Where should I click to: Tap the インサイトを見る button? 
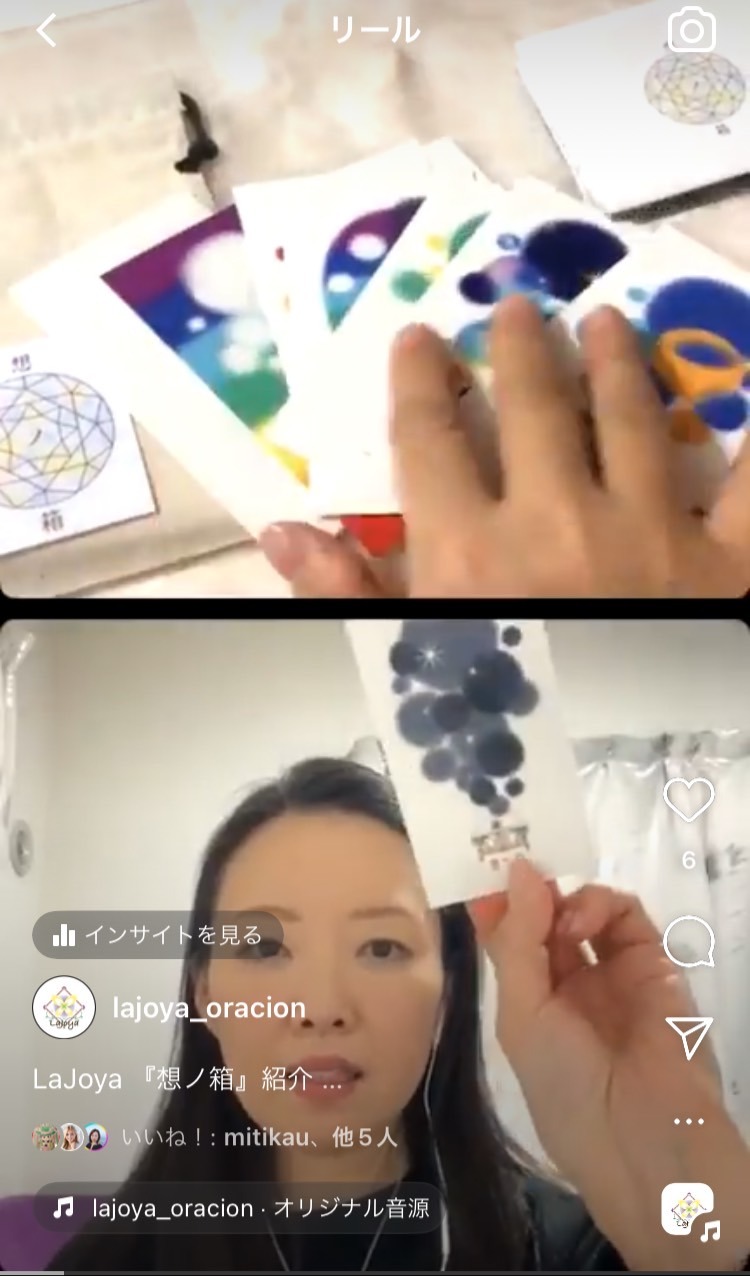coord(158,935)
